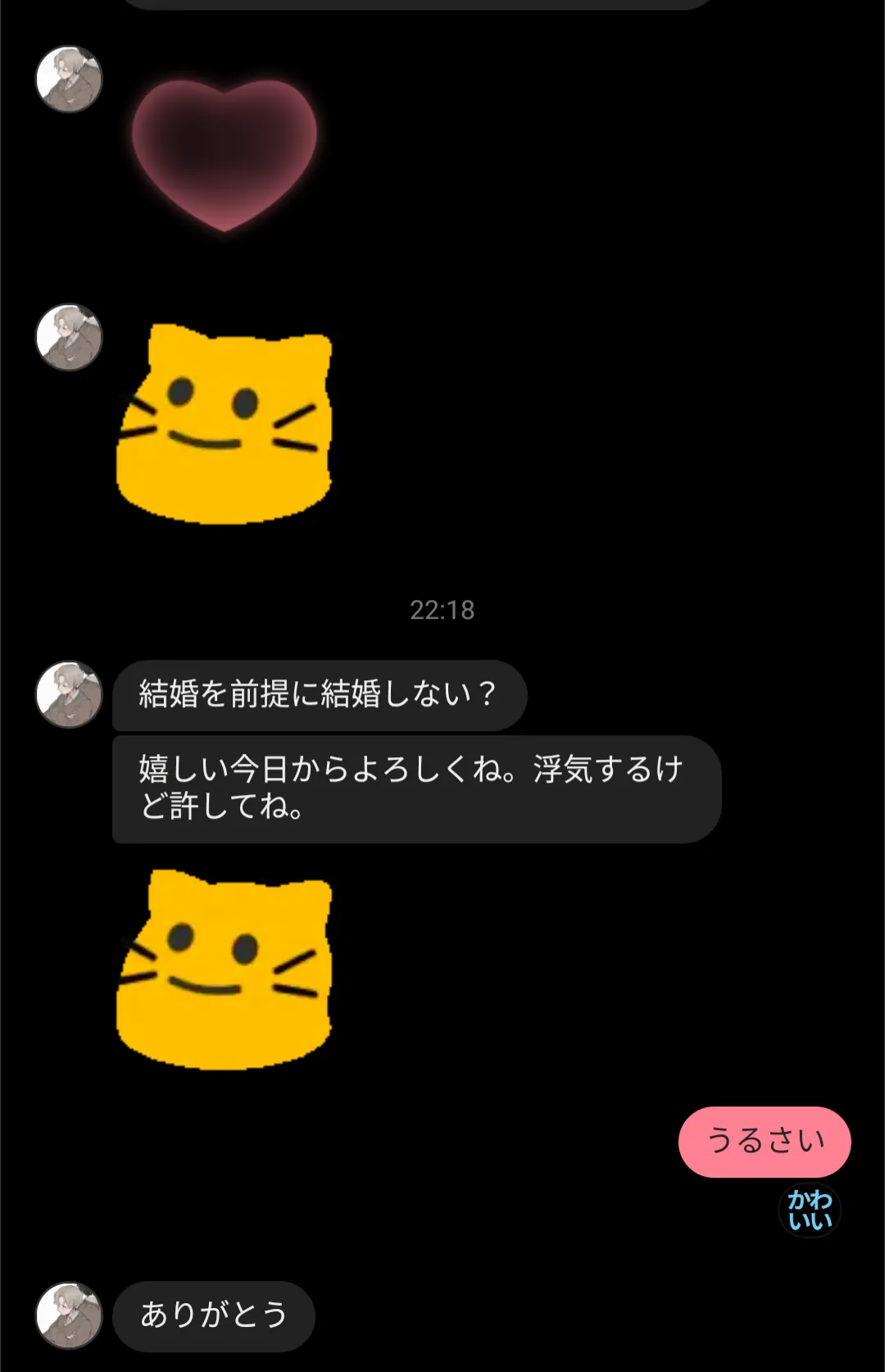The height and width of the screenshot is (1372, 885).
Task: Open sender's avatar beside the ありがとう message
Action: pyautogui.click(x=69, y=1315)
